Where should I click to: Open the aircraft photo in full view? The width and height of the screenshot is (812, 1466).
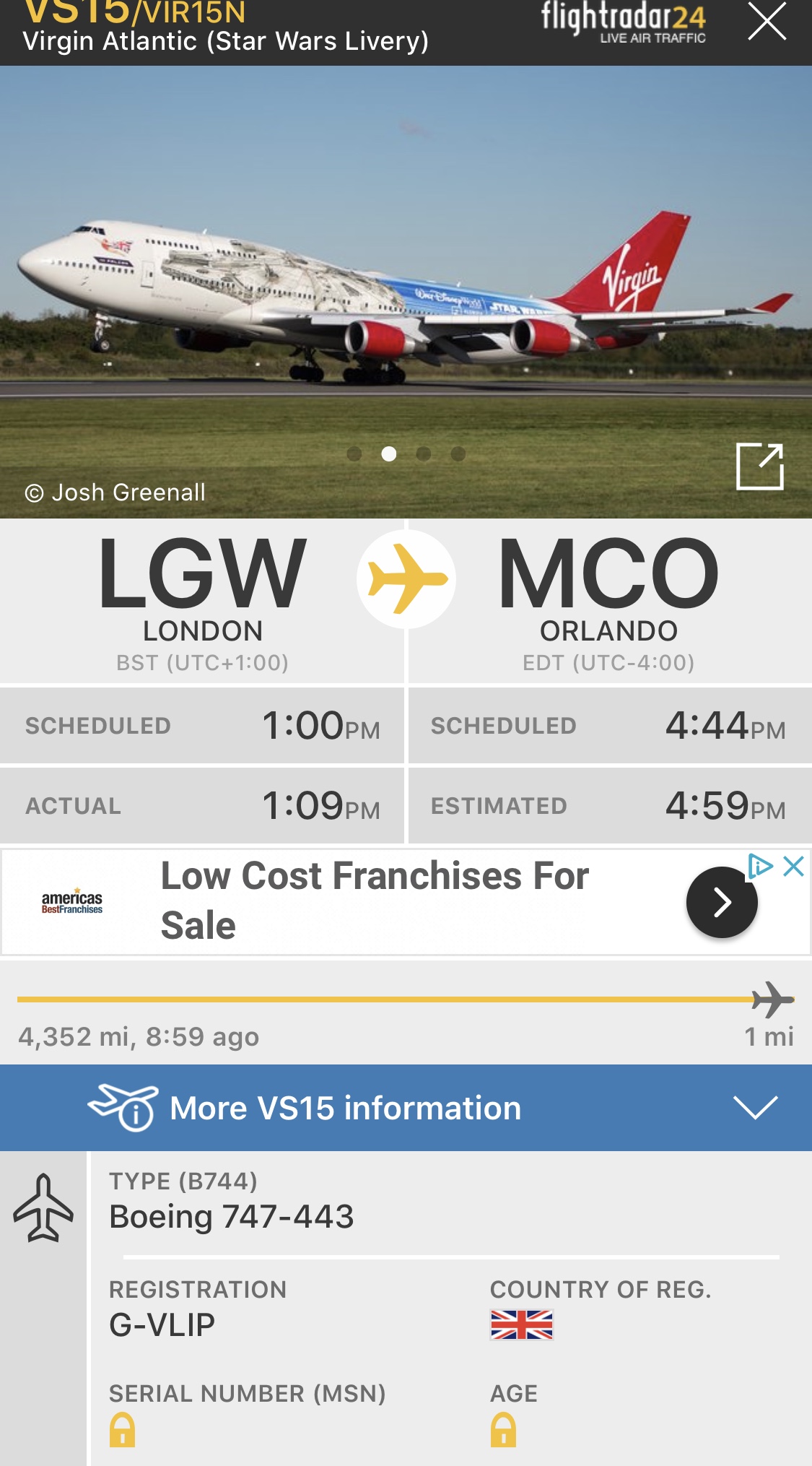coord(759,467)
